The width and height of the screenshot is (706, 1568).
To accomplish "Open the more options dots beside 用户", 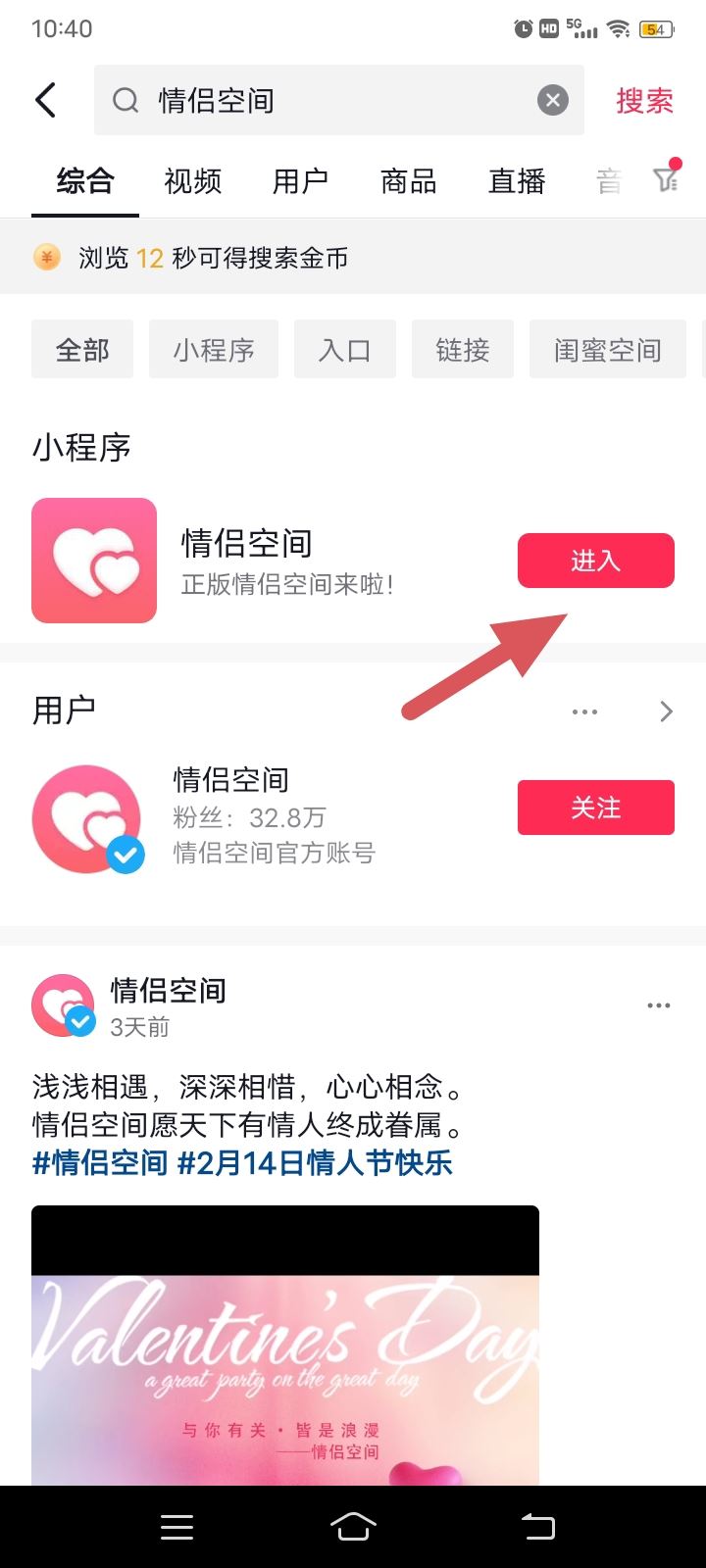I will pyautogui.click(x=584, y=711).
